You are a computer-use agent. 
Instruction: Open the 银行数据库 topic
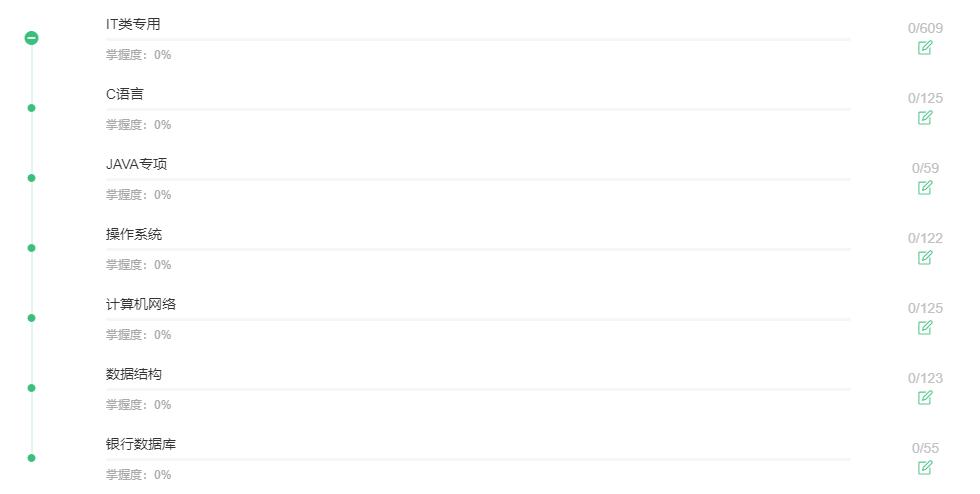(141, 444)
